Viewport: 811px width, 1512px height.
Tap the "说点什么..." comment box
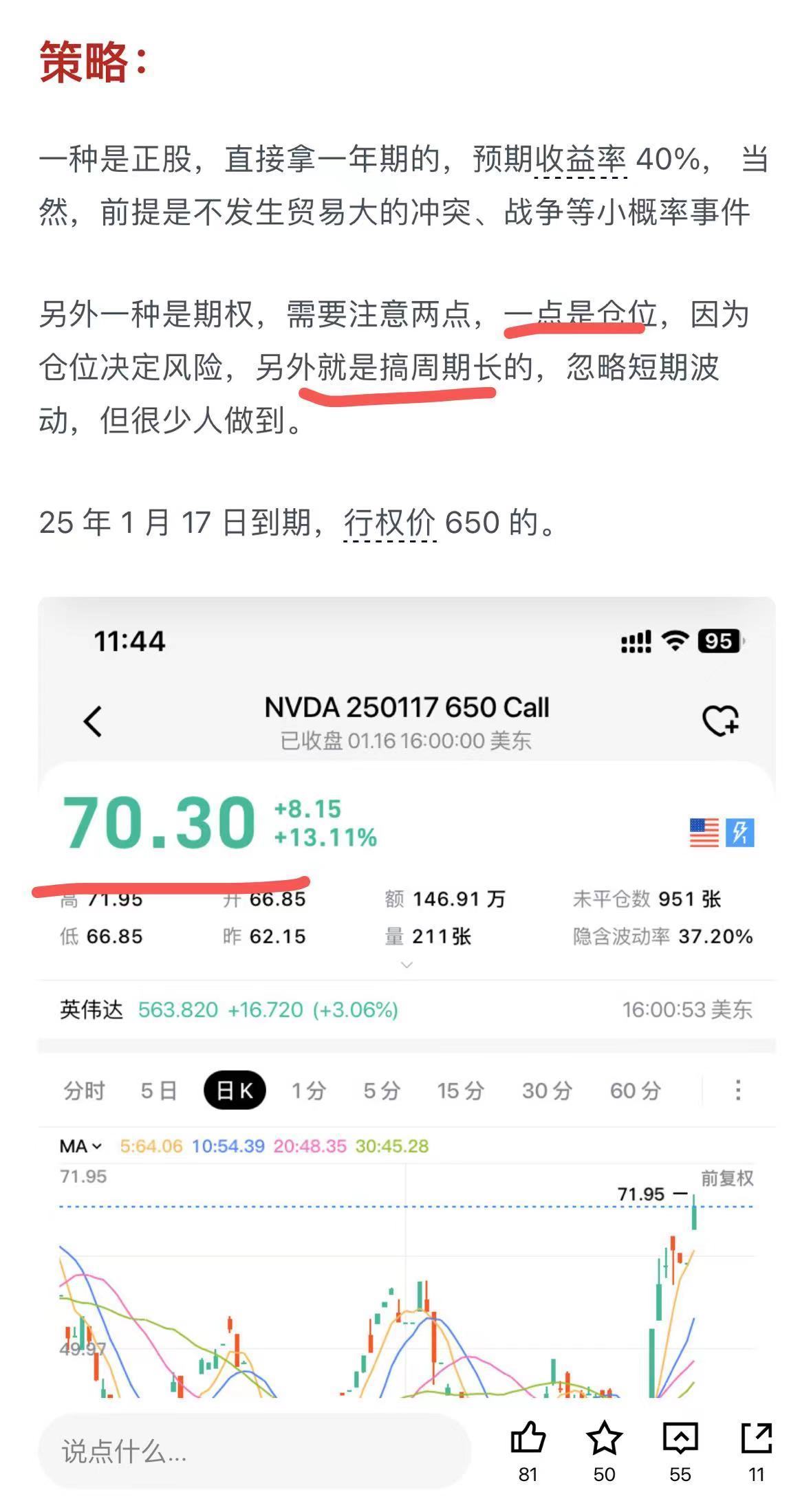(255, 1451)
